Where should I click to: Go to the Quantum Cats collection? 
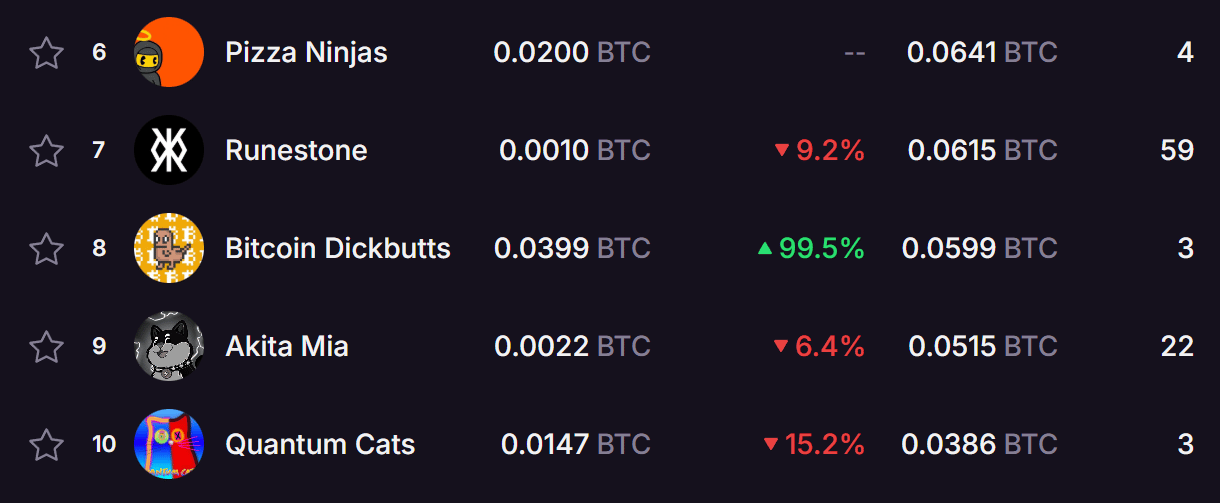[320, 444]
